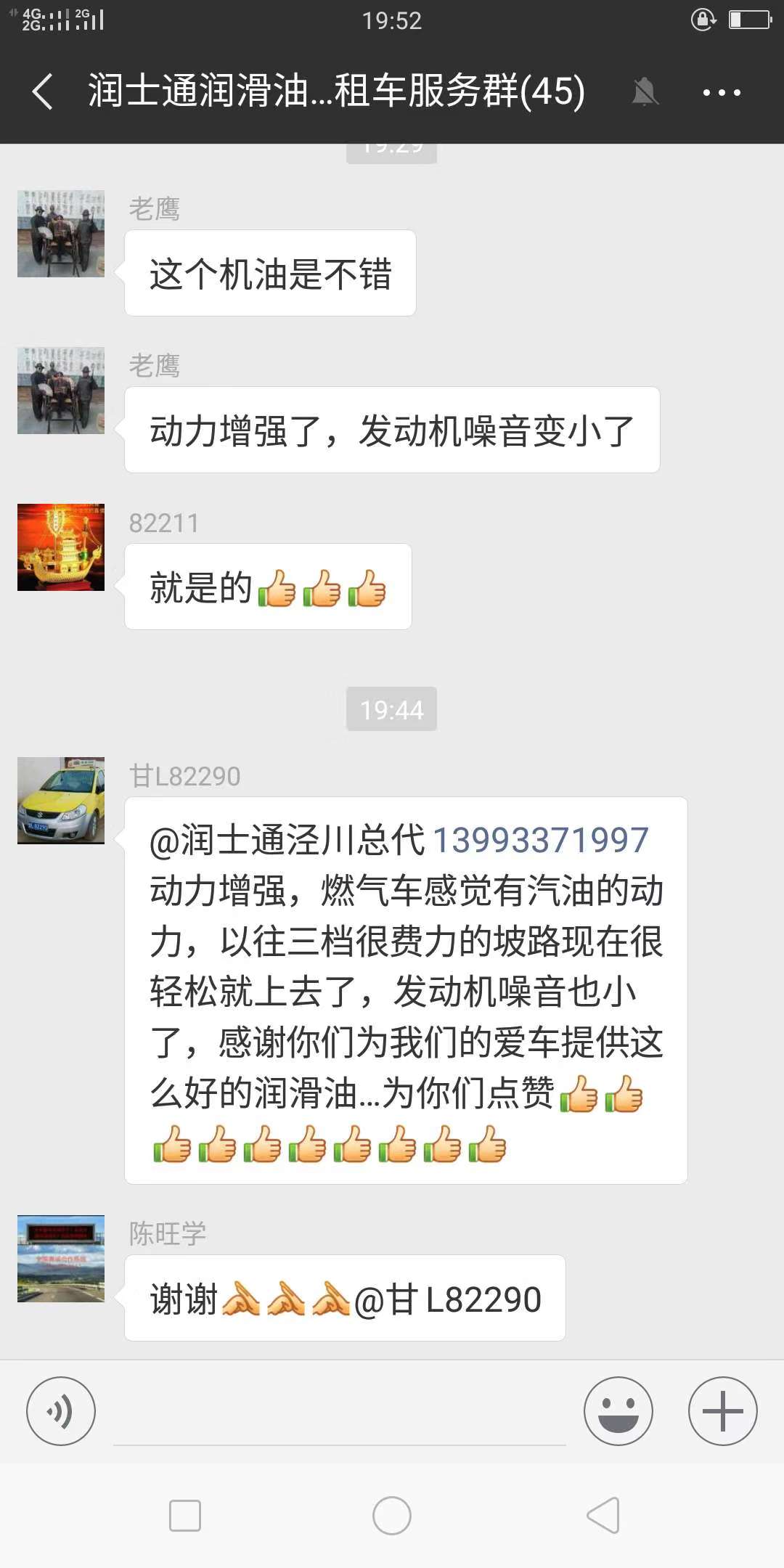Open 82211's golden ship avatar
784x1568 pixels.
pyautogui.click(x=61, y=547)
